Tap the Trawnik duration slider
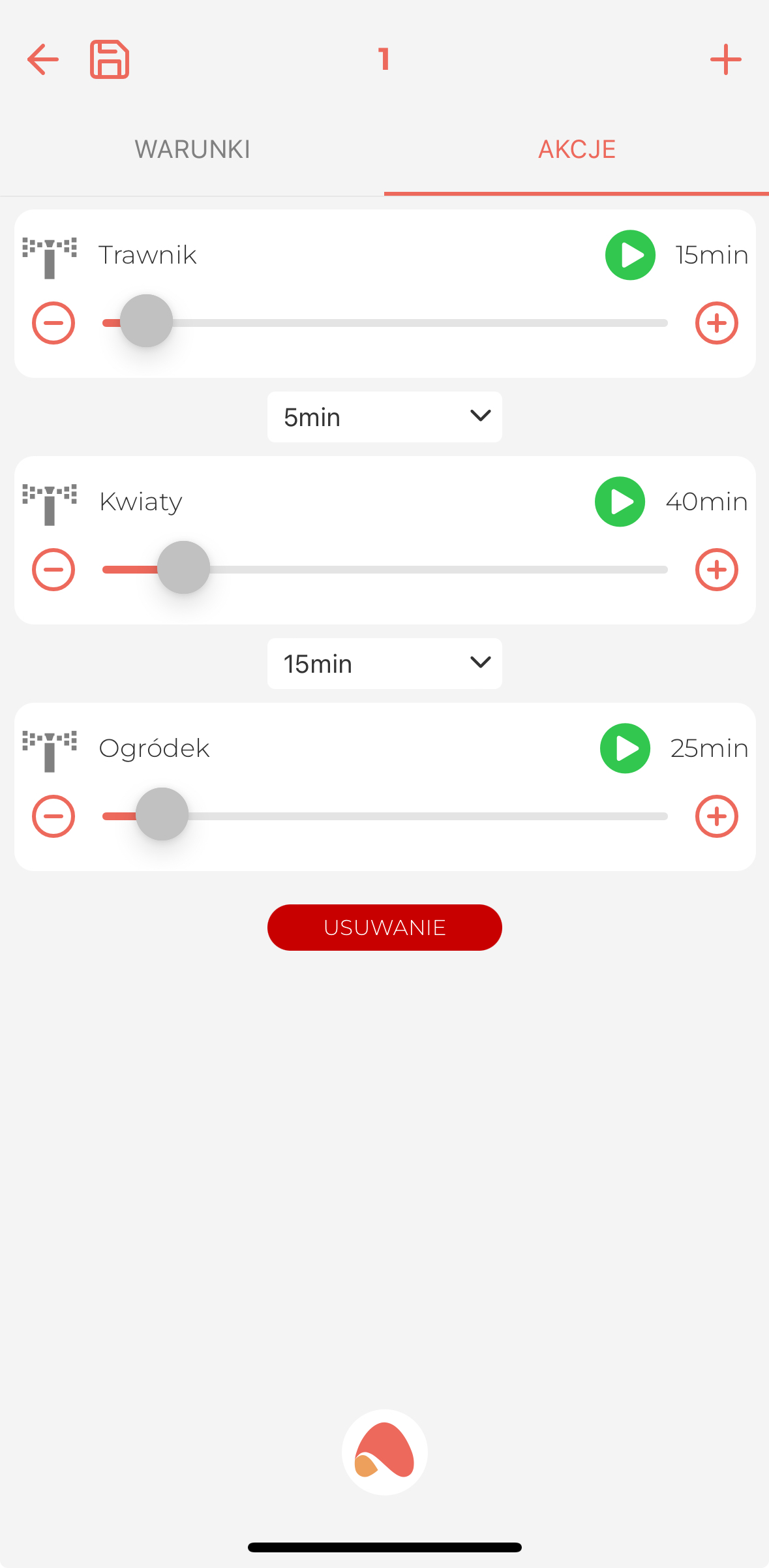Screen dimensions: 769x1568 point(385,323)
